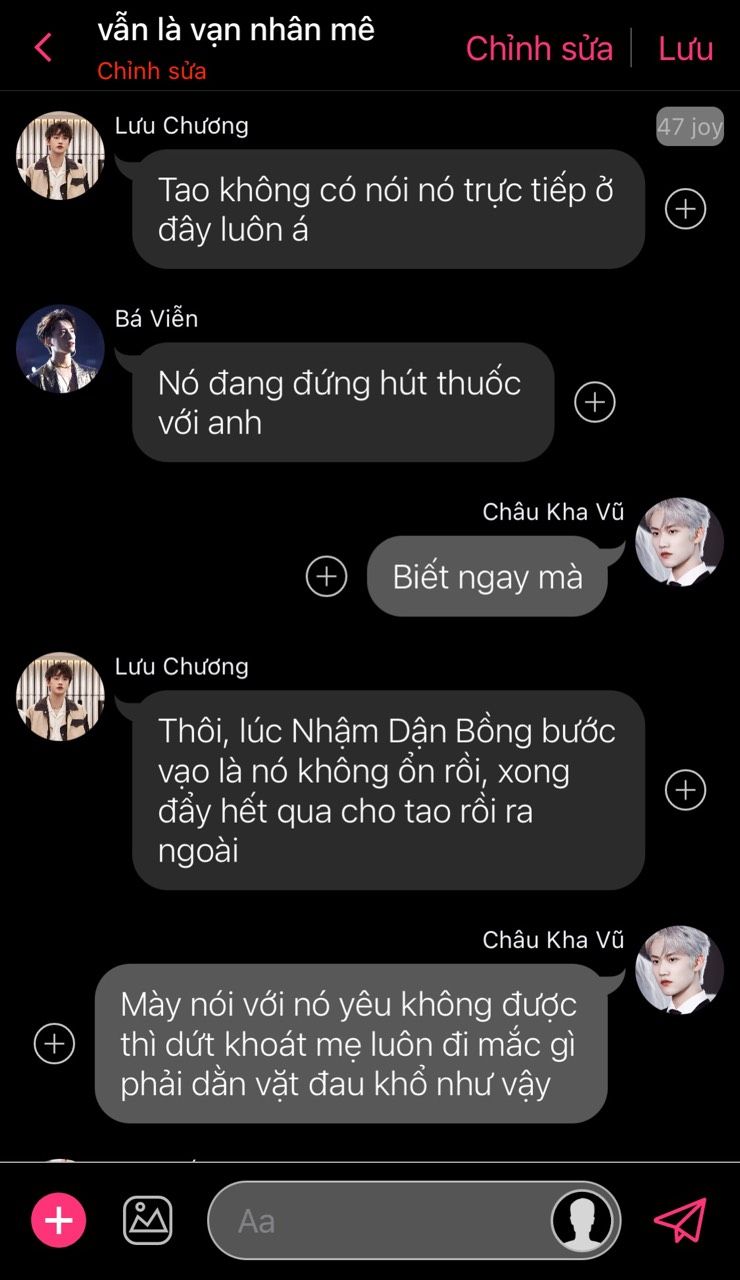This screenshot has height=1280, width=740.
Task: Go back using the pink arrow
Action: point(43,47)
